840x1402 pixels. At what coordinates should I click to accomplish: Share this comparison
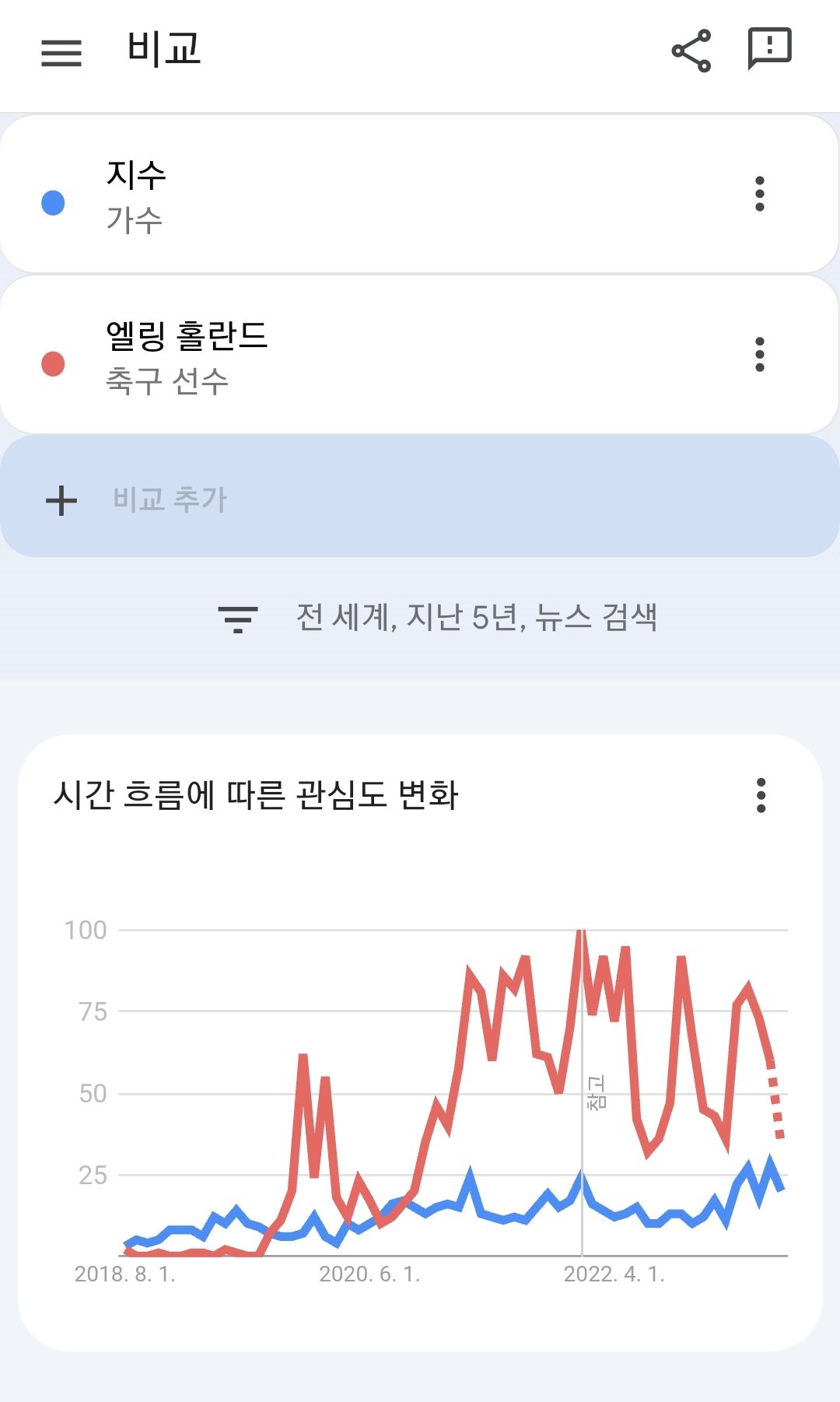coord(691,51)
